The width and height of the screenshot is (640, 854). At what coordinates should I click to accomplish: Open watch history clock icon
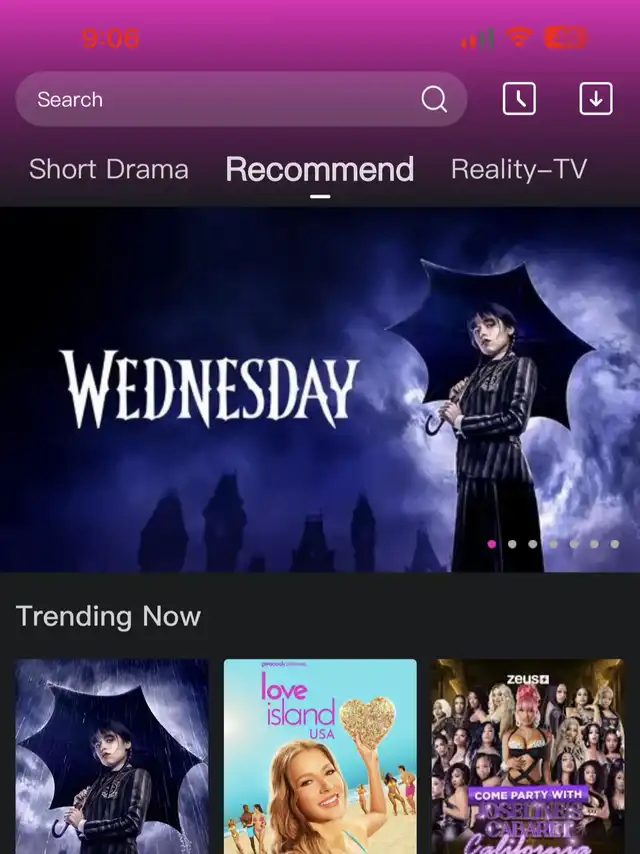tap(519, 99)
